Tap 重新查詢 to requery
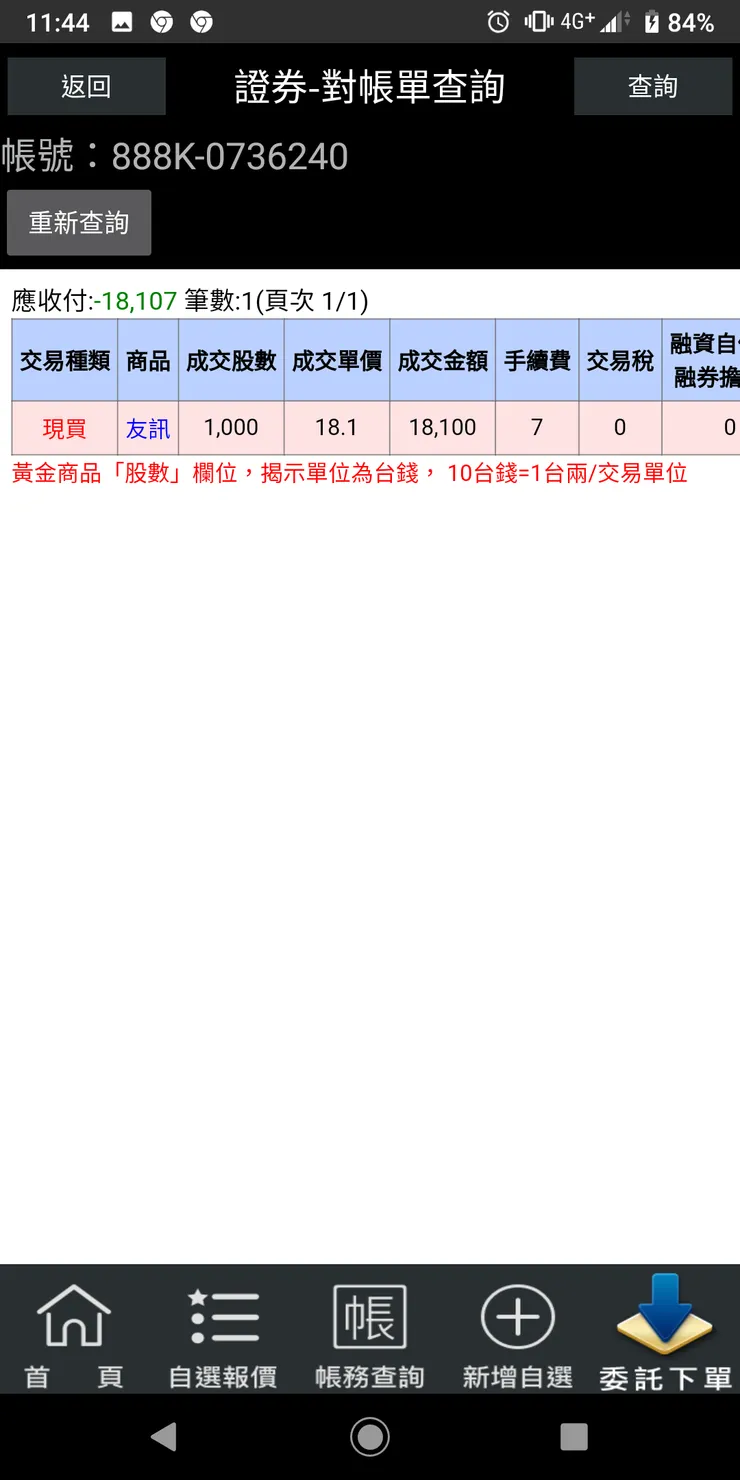 78,222
